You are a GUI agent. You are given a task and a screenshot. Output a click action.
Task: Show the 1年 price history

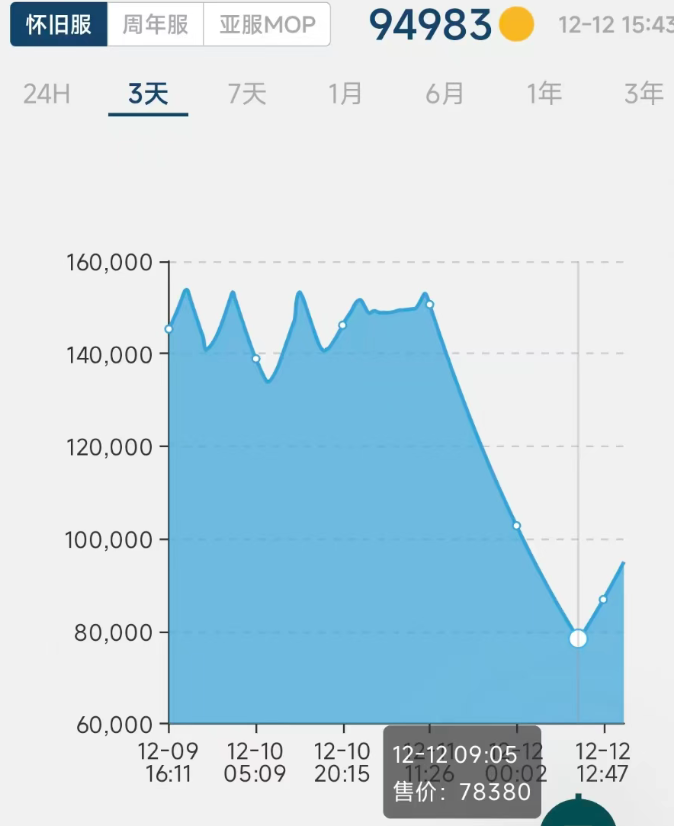coord(545,94)
